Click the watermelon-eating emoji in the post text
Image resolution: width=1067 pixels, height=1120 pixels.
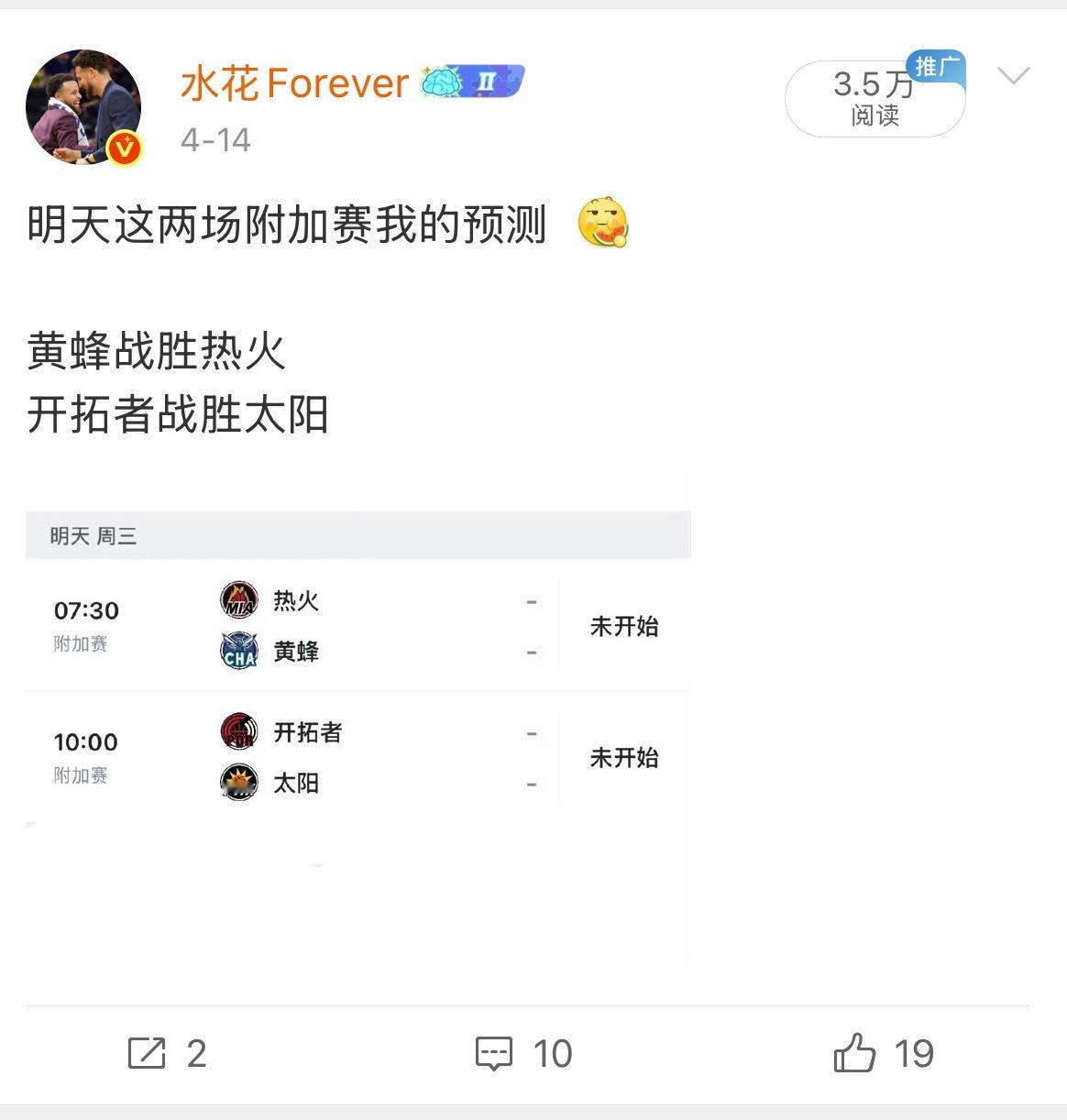tap(600, 221)
